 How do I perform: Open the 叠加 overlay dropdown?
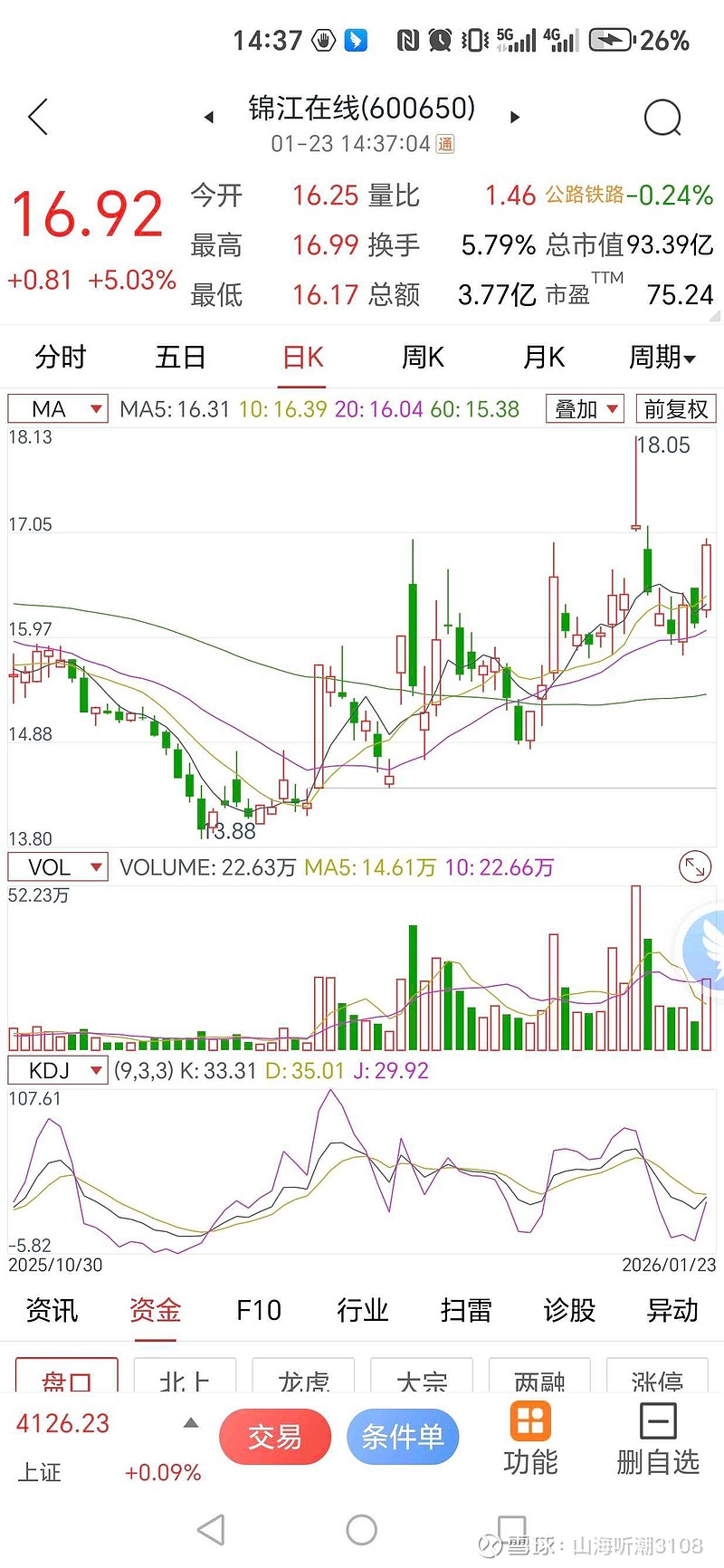[x=586, y=409]
